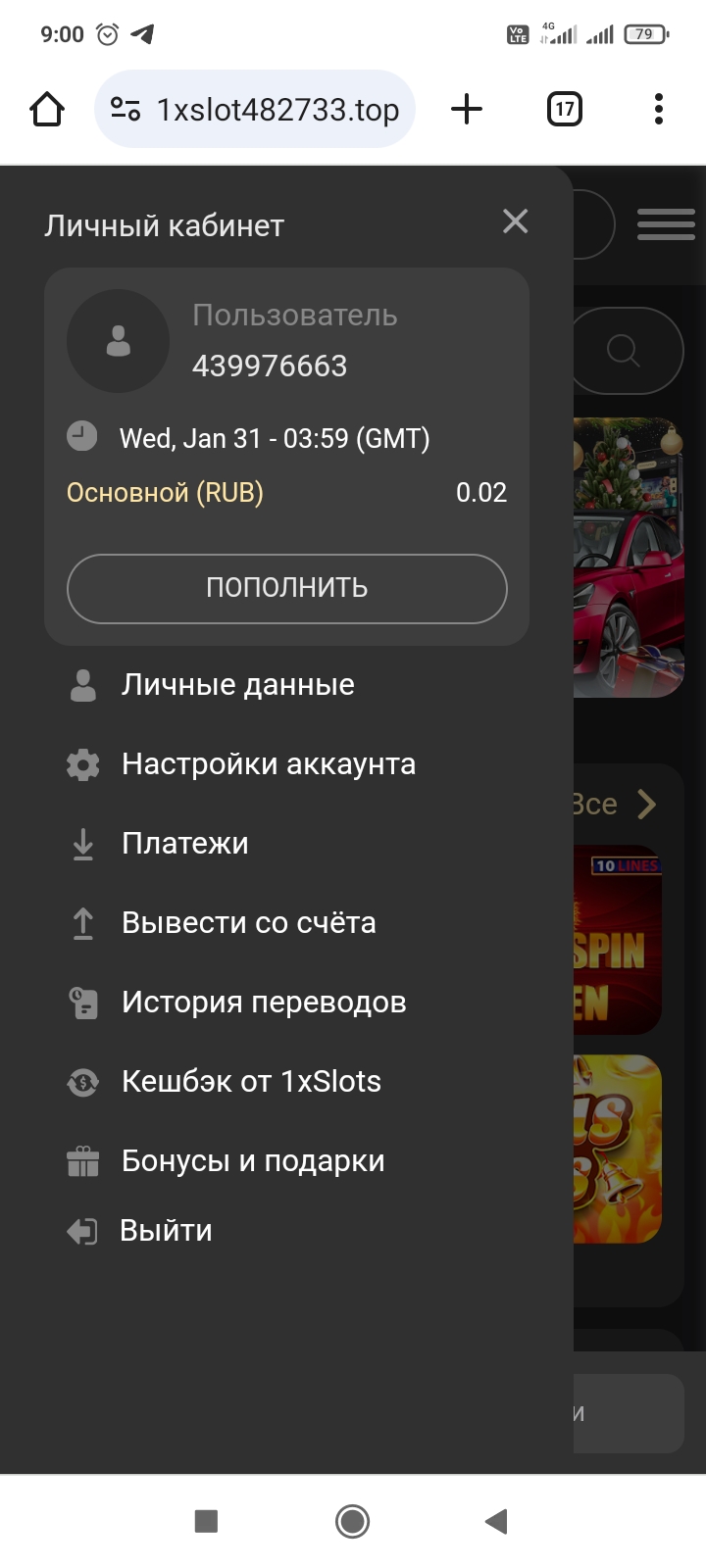Open a new browser tab
Screen dimensions: 706x1568
point(467,109)
